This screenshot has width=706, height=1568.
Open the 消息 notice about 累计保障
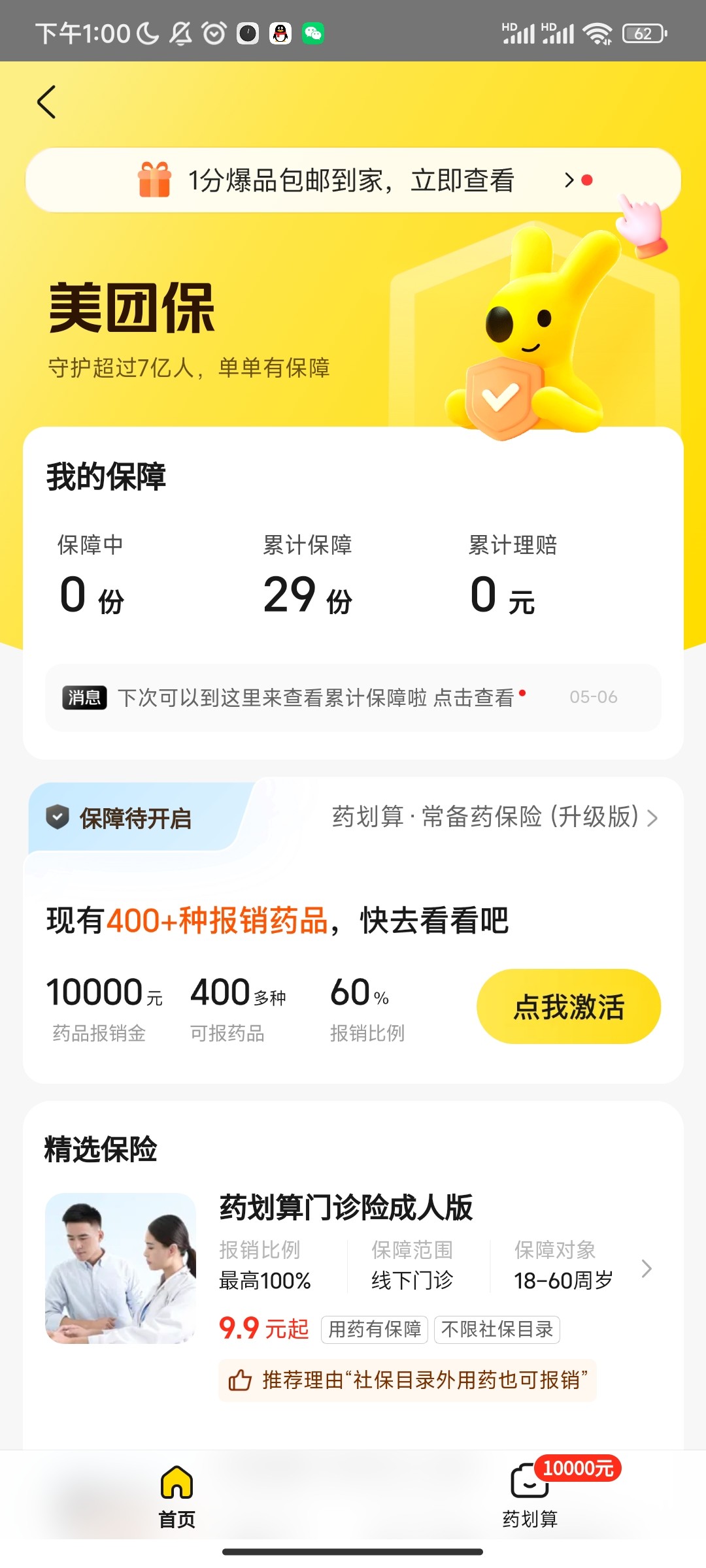[353, 697]
